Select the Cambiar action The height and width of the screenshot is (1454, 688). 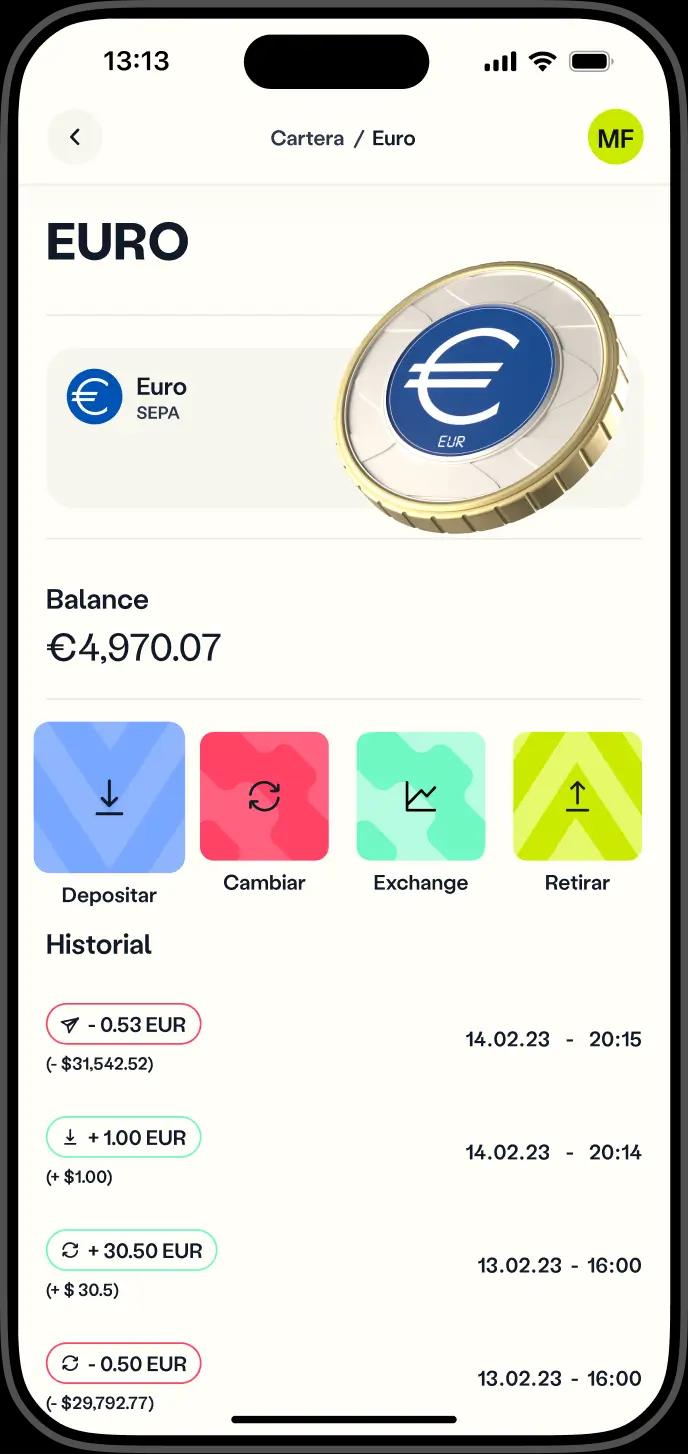[x=264, y=797]
